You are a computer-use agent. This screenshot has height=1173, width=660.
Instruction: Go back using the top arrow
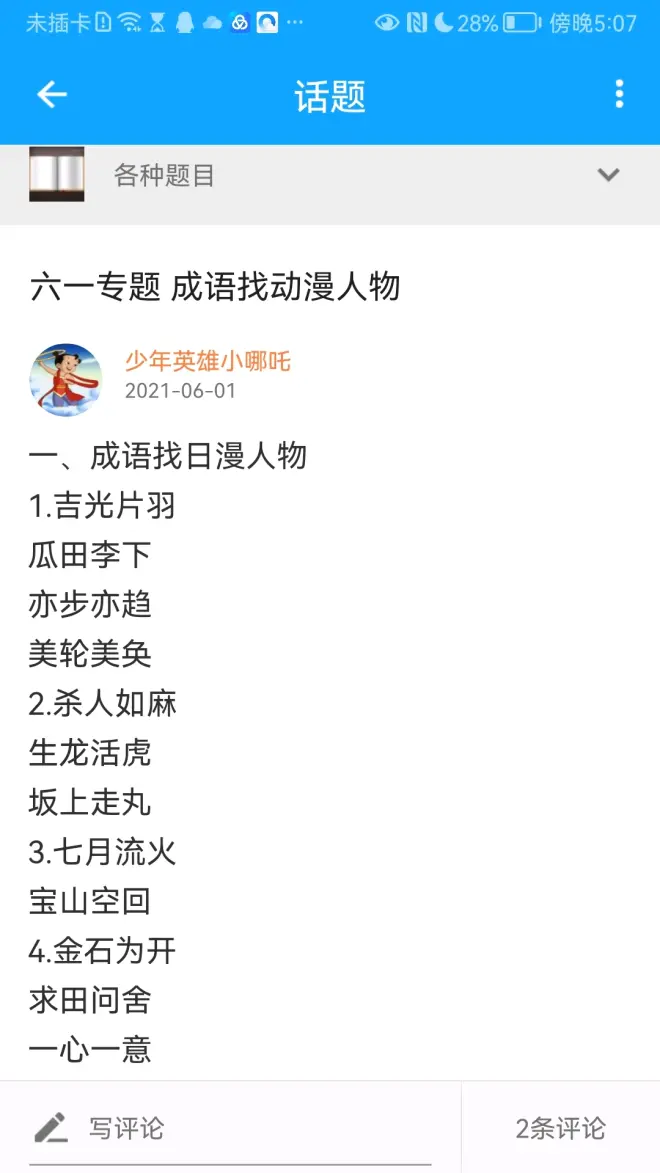(x=51, y=95)
